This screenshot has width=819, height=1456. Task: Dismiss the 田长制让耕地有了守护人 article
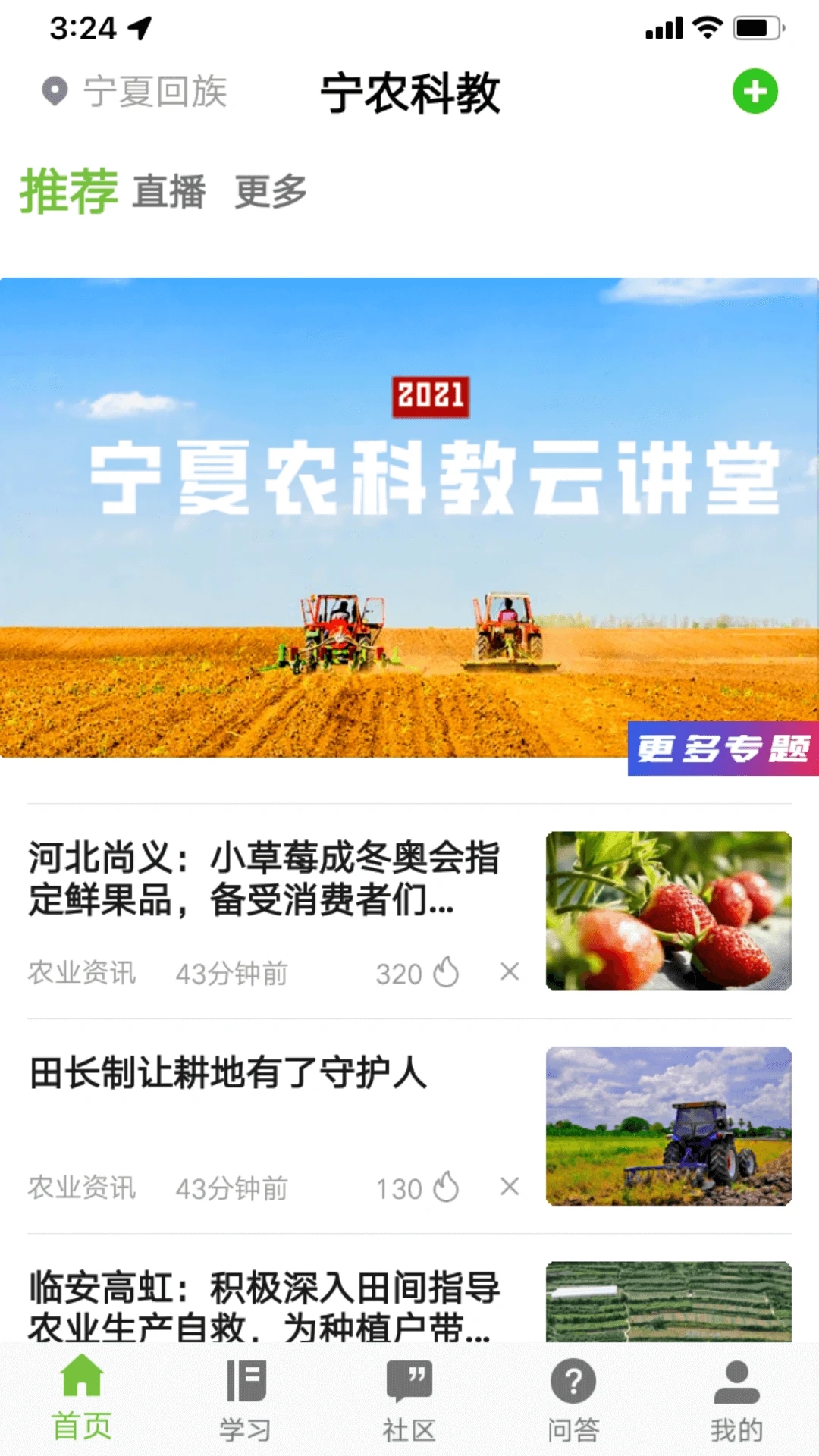[x=510, y=1187]
